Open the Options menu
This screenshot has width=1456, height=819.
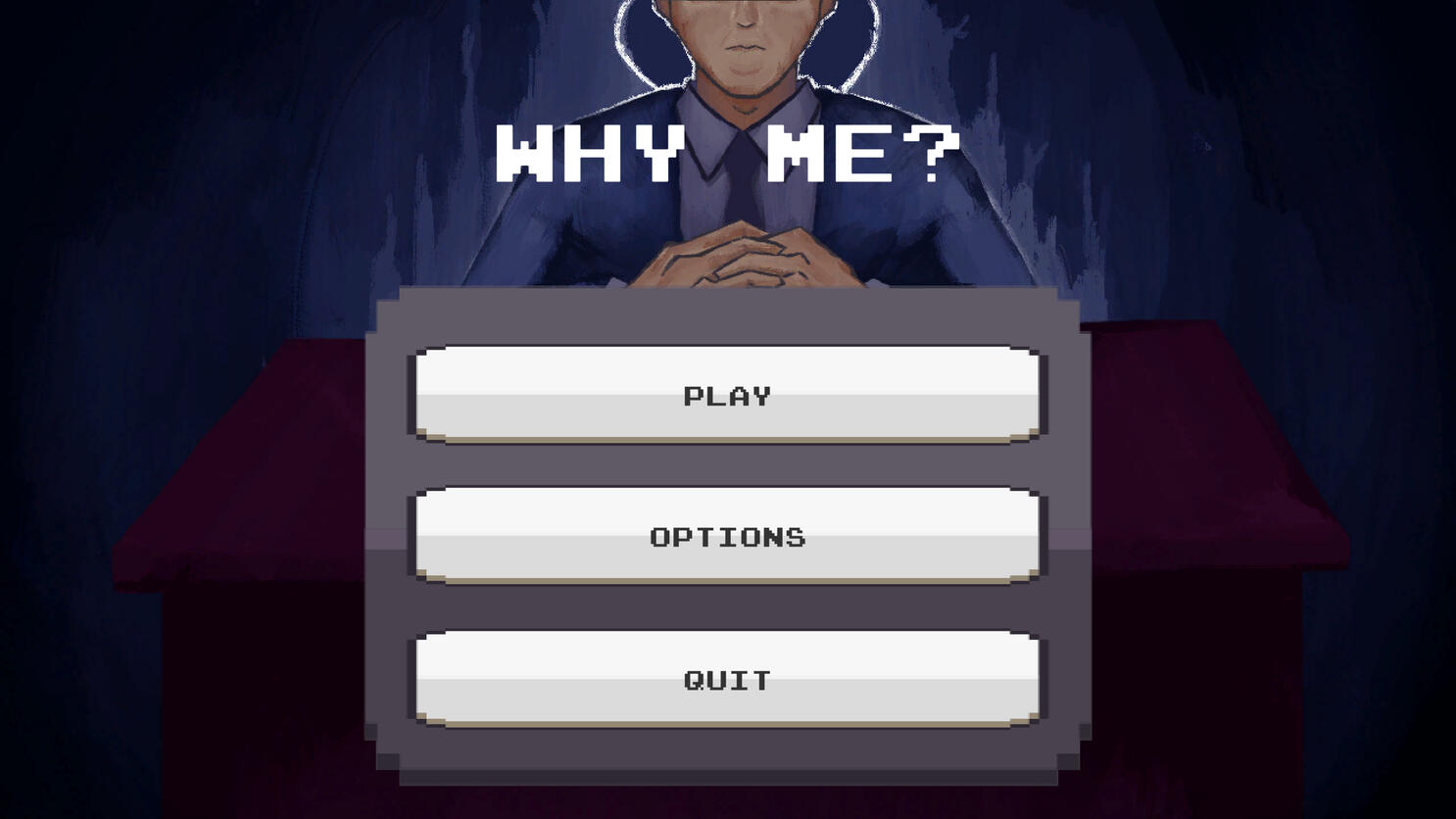click(x=727, y=535)
